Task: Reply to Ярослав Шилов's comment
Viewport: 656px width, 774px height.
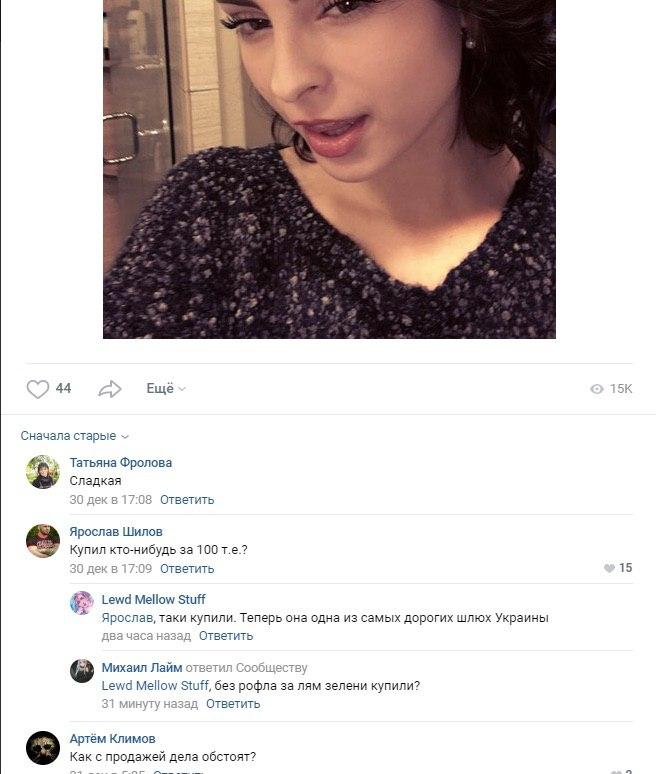Action: coord(186,569)
